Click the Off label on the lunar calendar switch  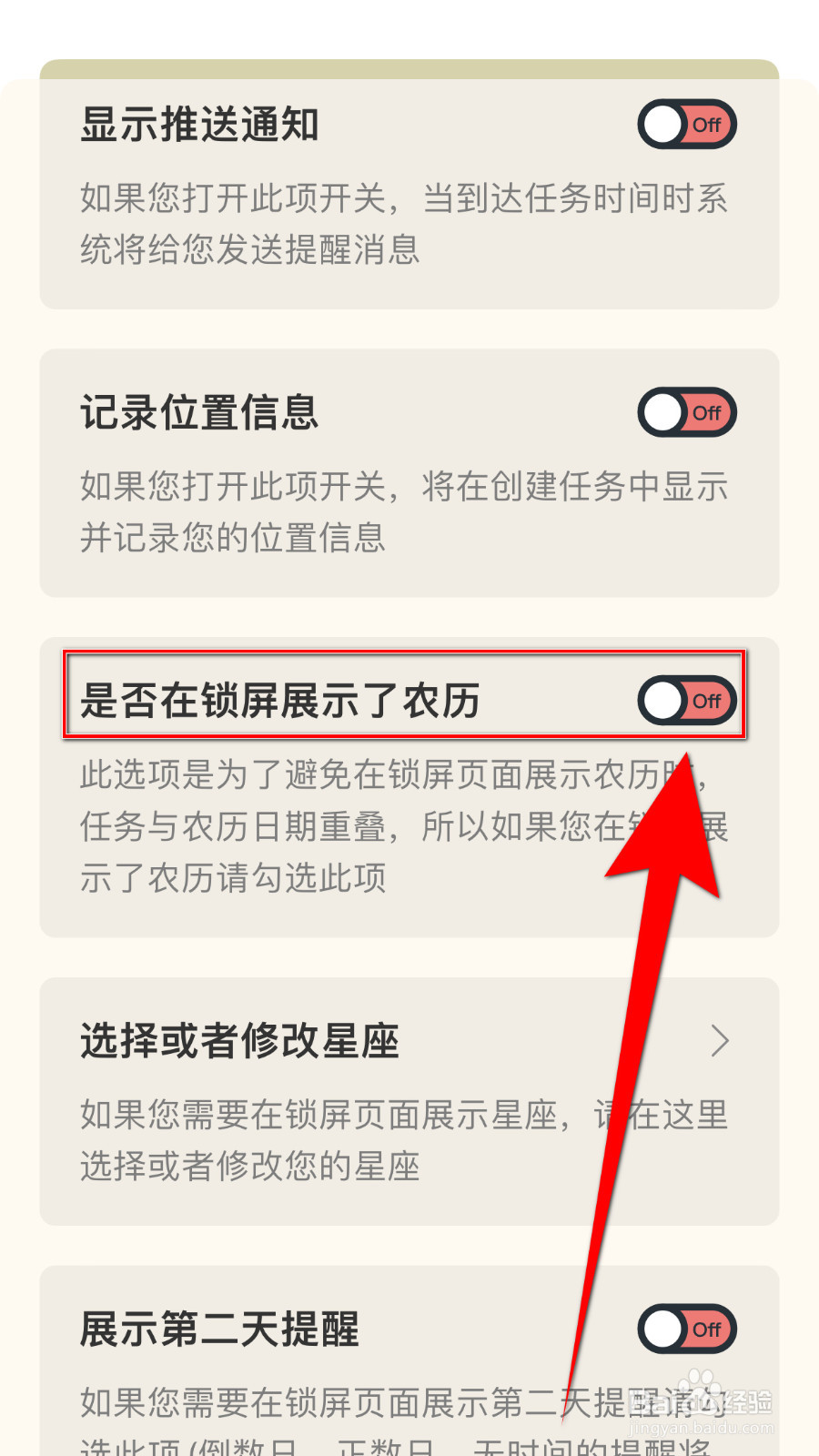(x=708, y=700)
